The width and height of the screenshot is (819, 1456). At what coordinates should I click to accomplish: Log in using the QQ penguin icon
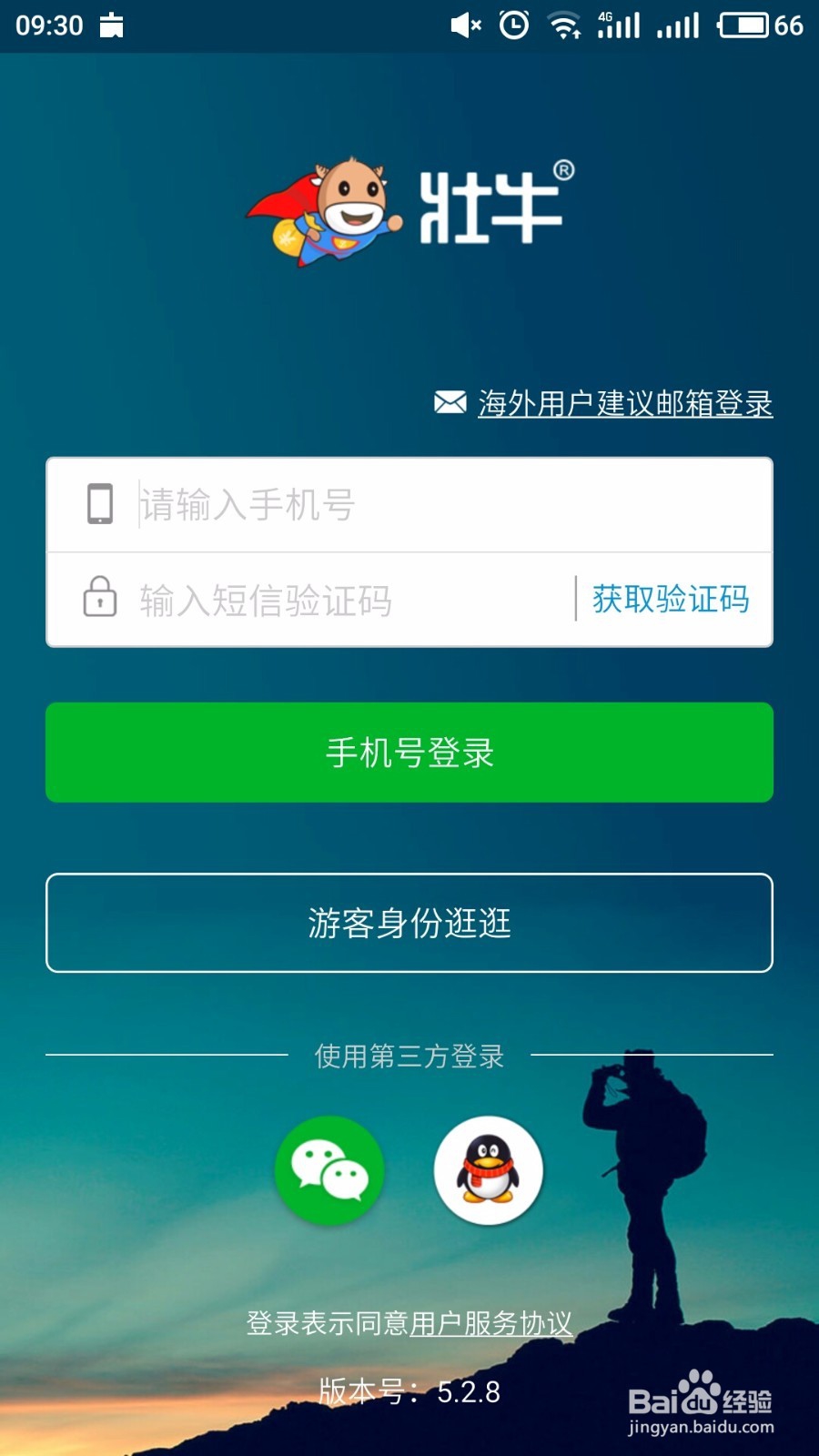coord(489,1171)
